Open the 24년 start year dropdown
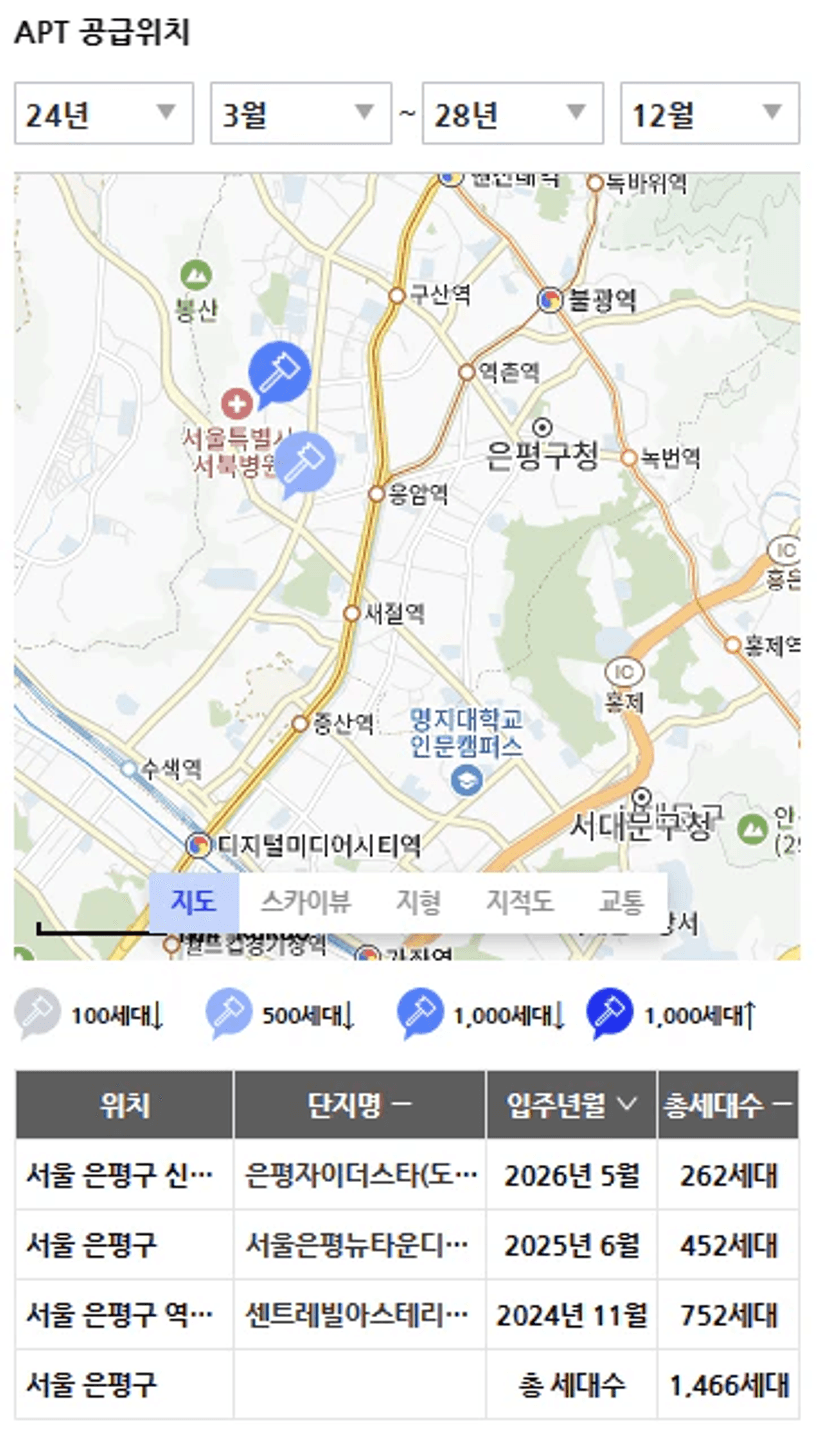 click(103, 113)
